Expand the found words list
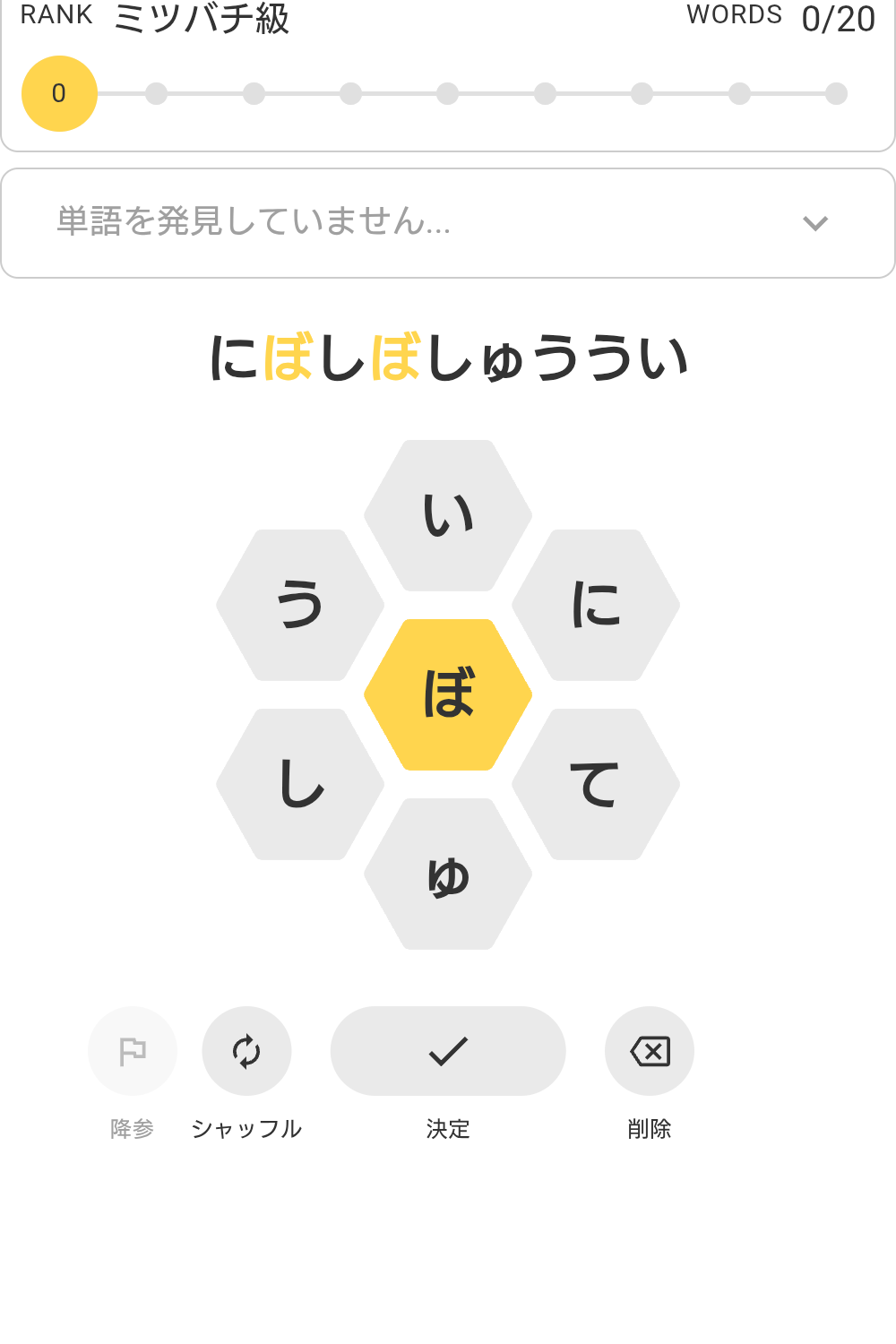 [814, 223]
